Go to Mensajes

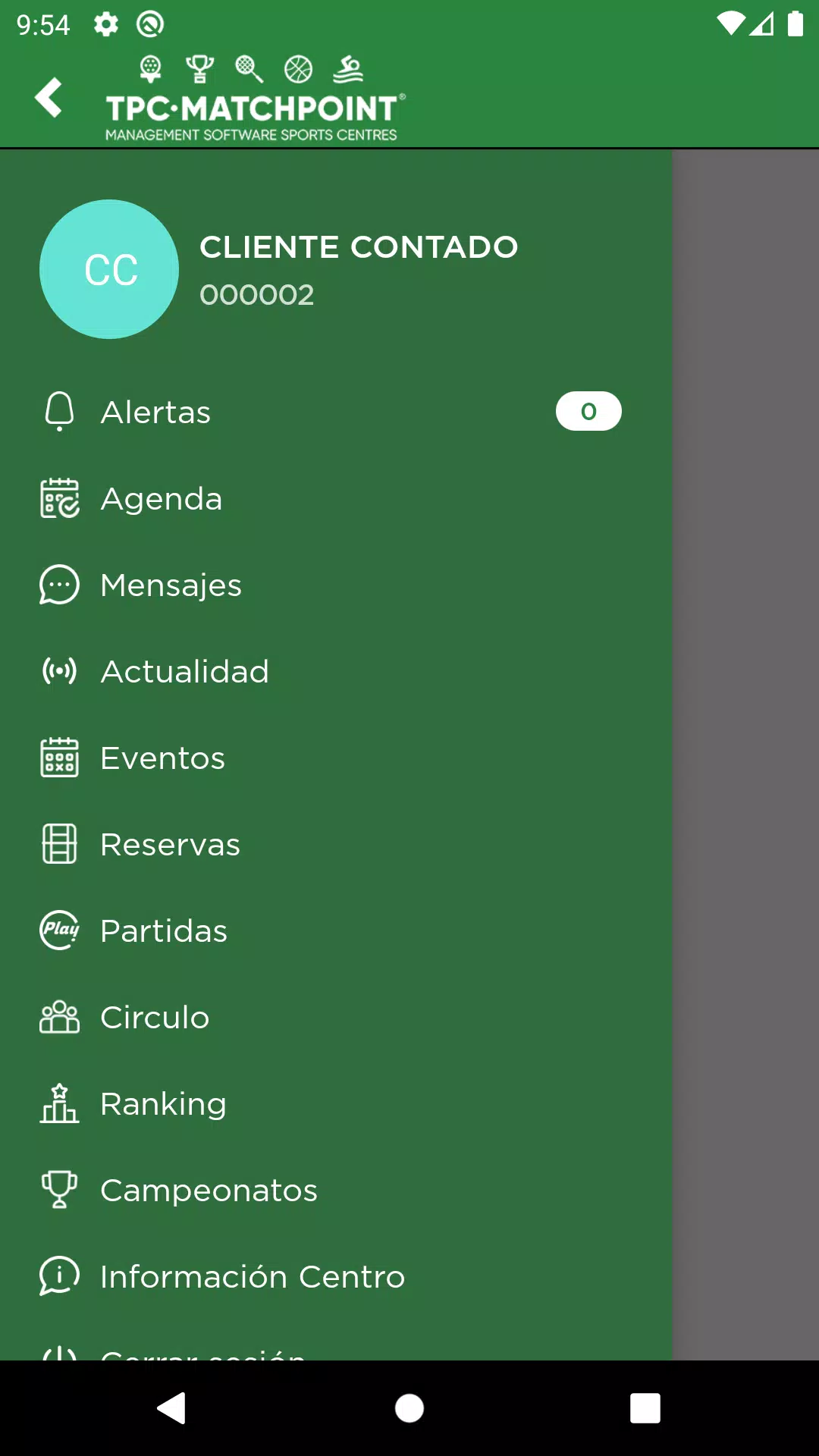(171, 585)
